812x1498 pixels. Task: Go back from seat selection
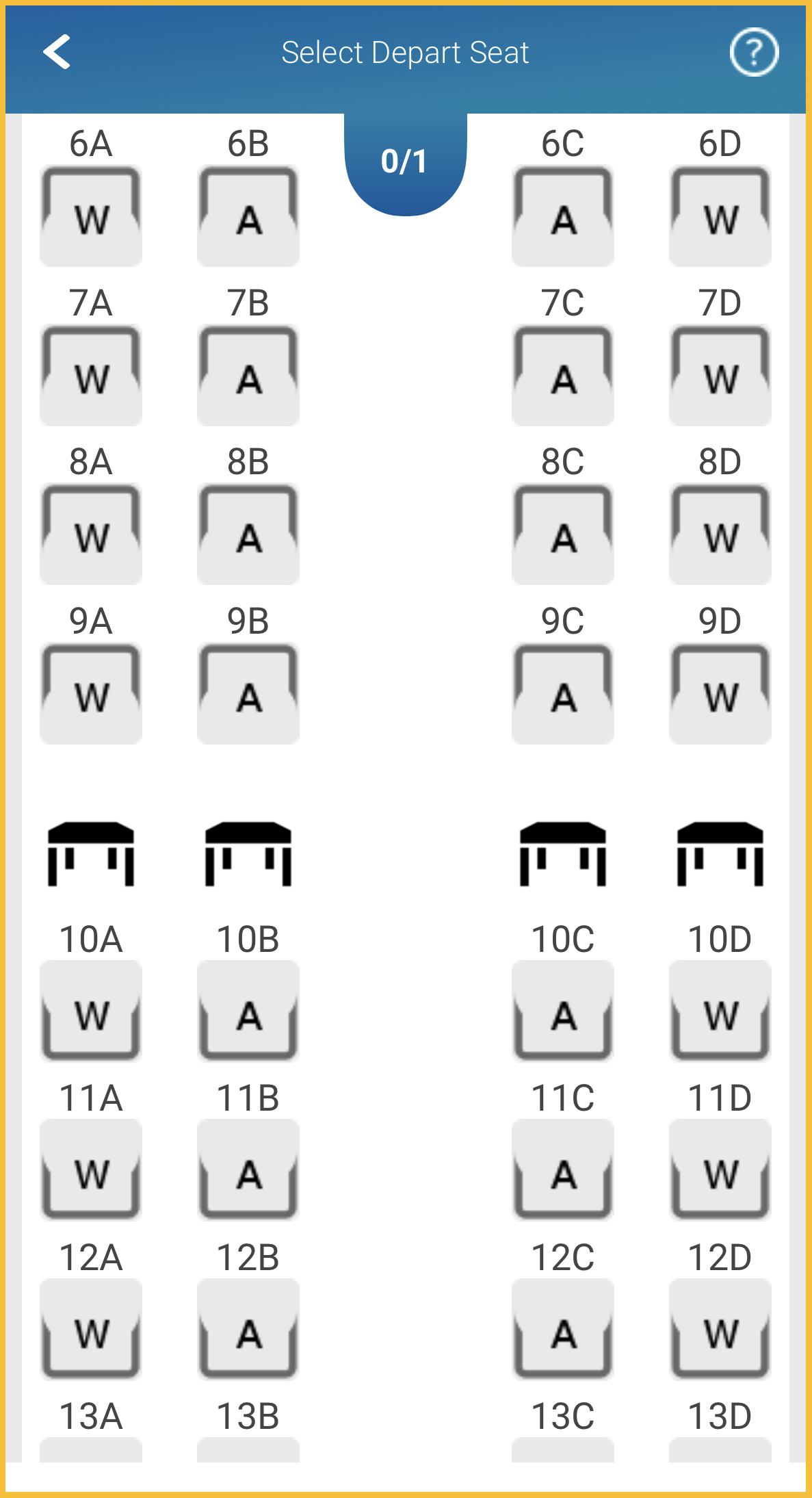(57, 52)
